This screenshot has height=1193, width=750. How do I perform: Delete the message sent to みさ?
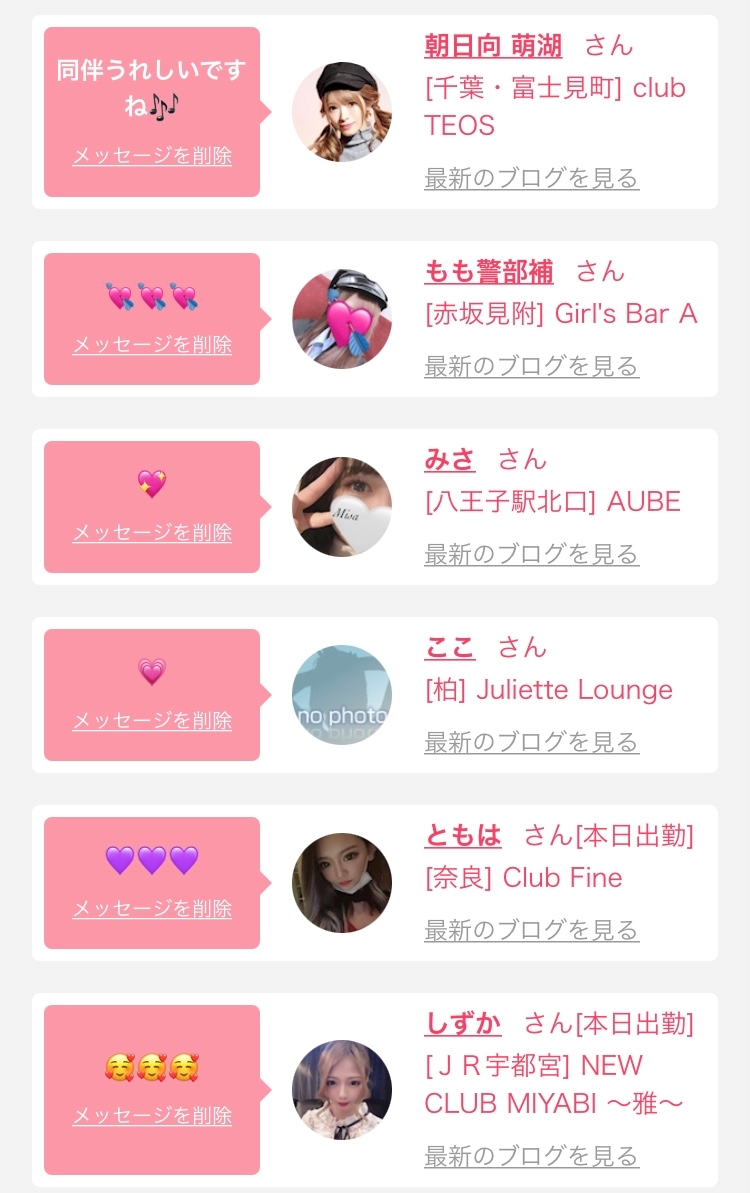click(x=152, y=533)
